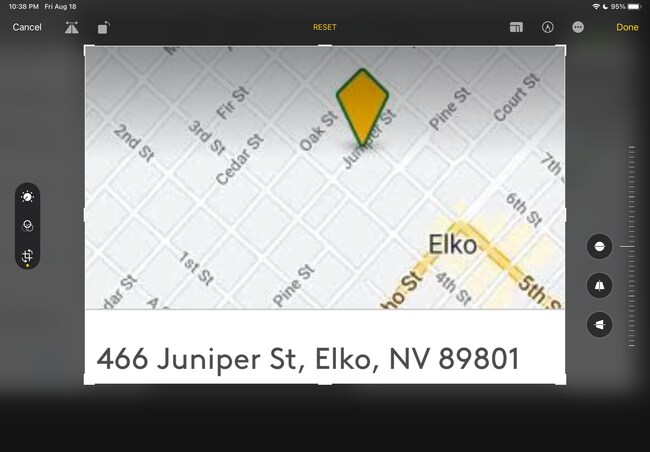Rotate the image 90 degrees
The width and height of the screenshot is (650, 452).
tap(103, 28)
